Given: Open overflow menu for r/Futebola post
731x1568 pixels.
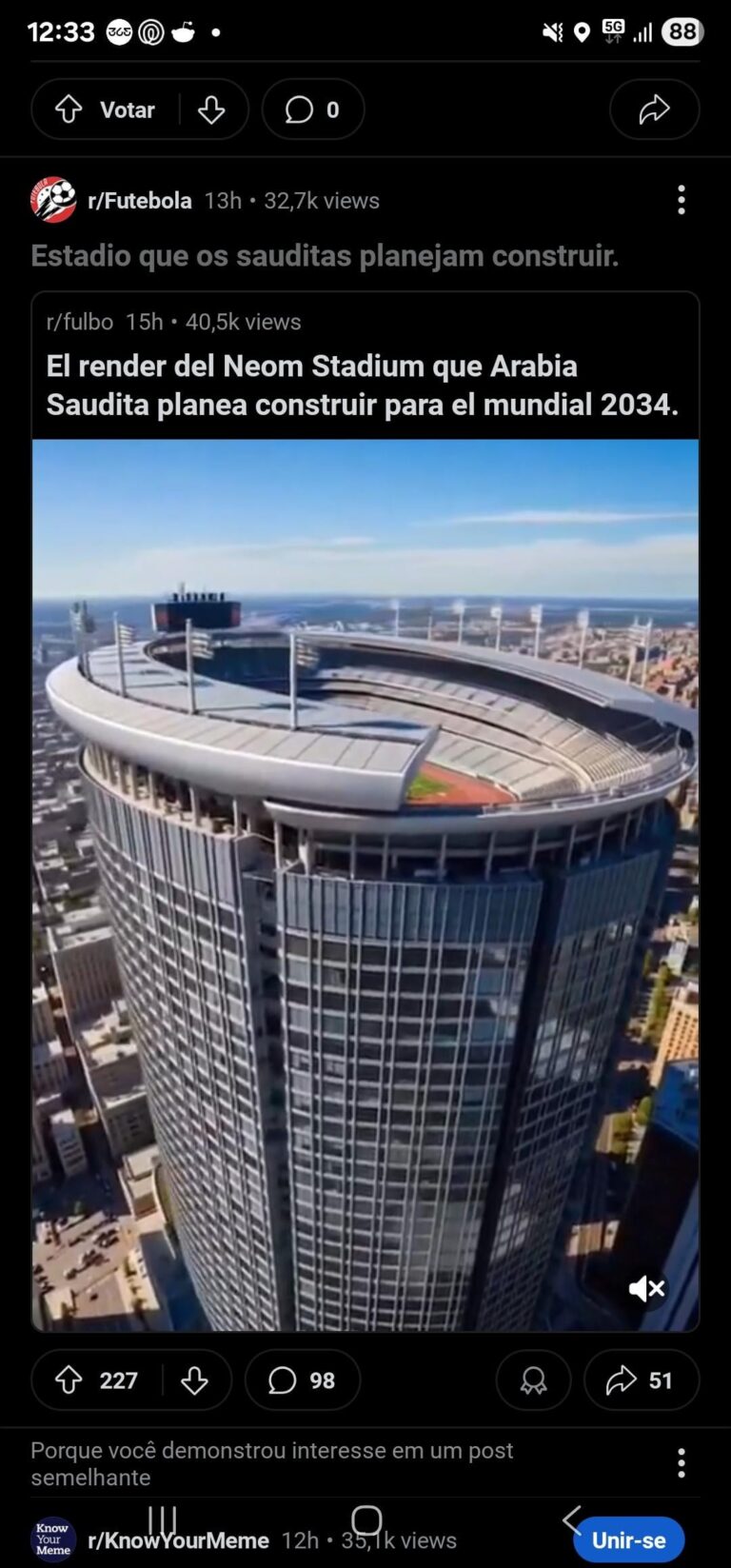Looking at the screenshot, I should pos(681,200).
